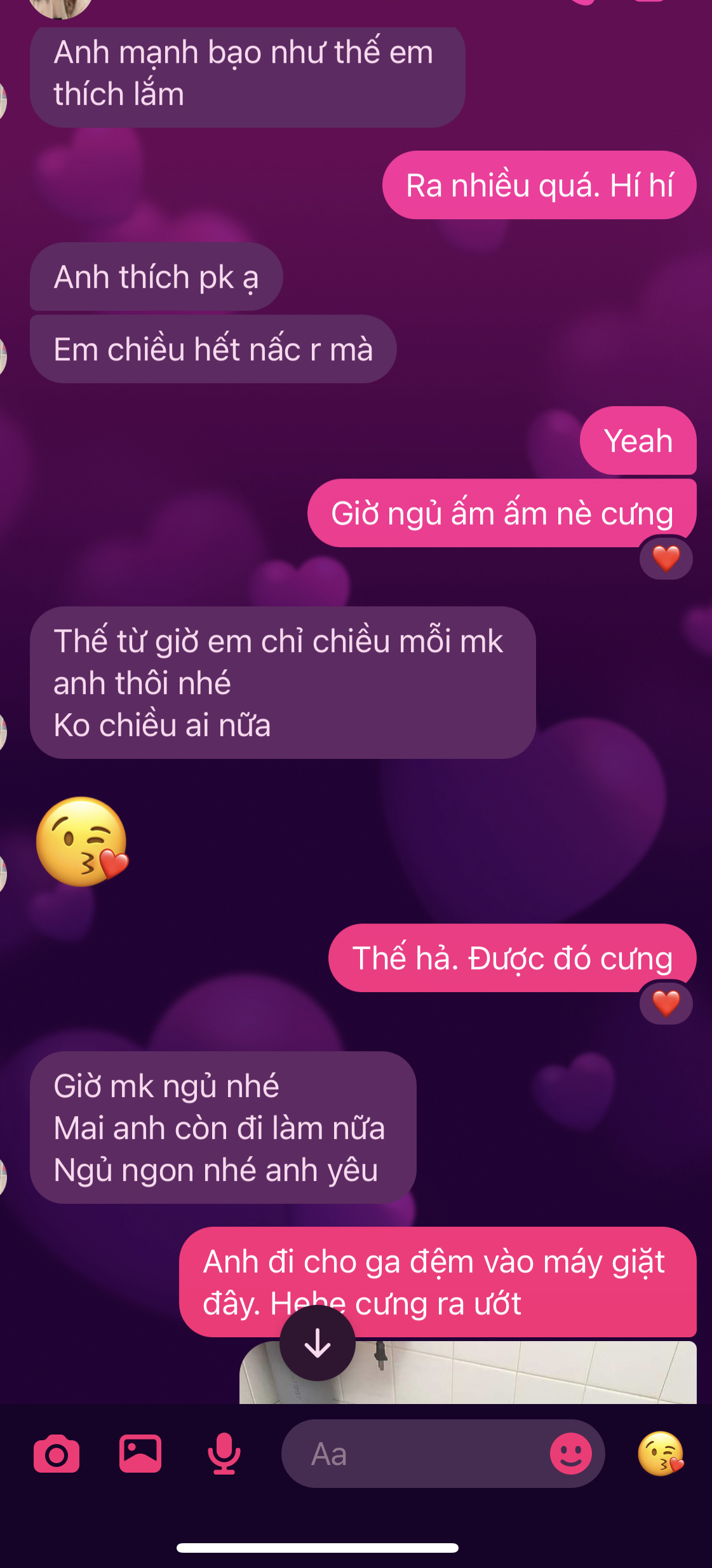Send the kissing face quick reaction emoji
Image resolution: width=712 pixels, height=1568 pixels.
(661, 1454)
